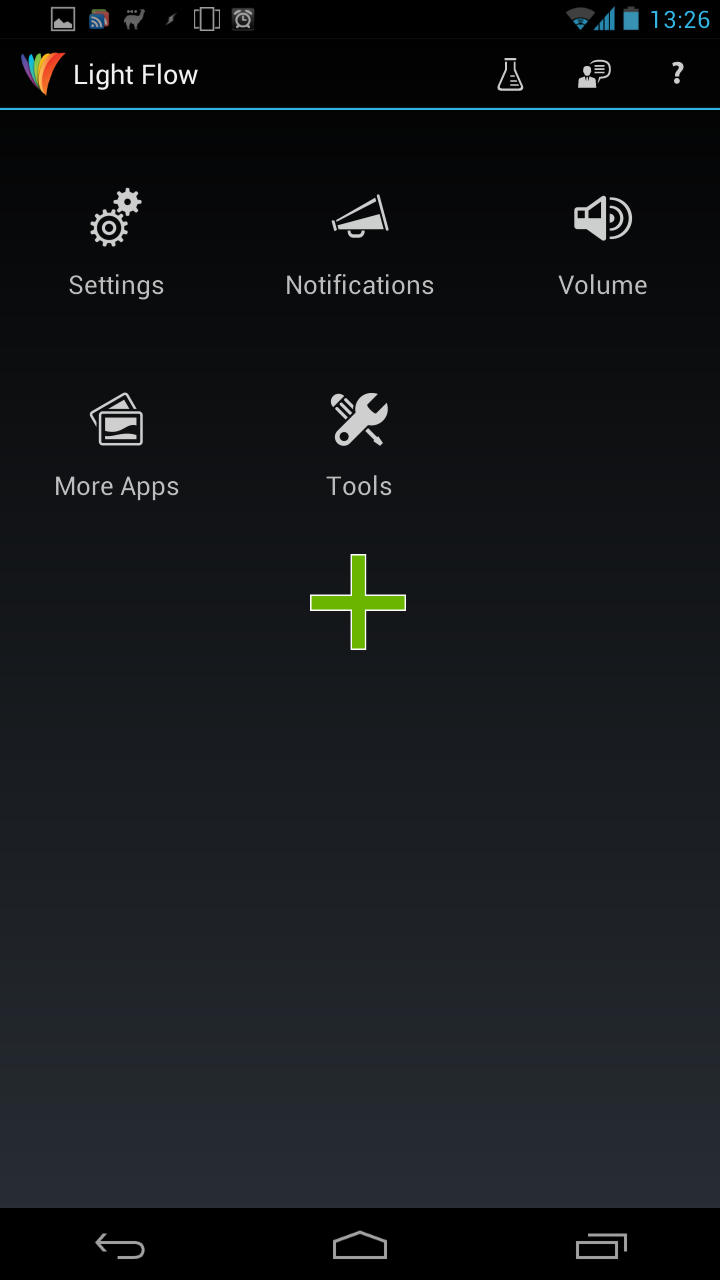Screen dimensions: 720x1280
Task: Open recent apps
Action: pyautogui.click(x=601, y=1245)
